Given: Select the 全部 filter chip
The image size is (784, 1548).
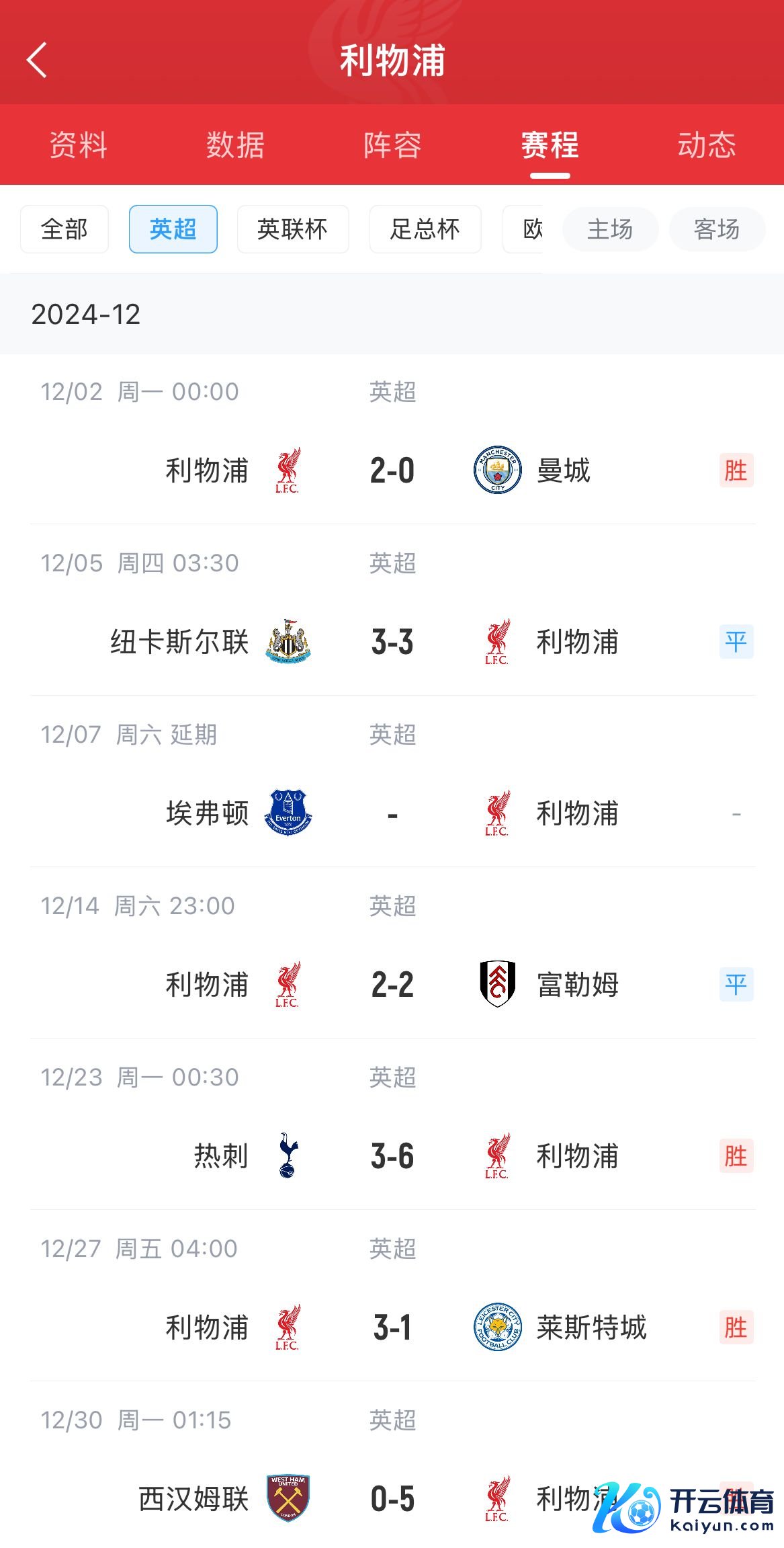Looking at the screenshot, I should click(x=64, y=229).
